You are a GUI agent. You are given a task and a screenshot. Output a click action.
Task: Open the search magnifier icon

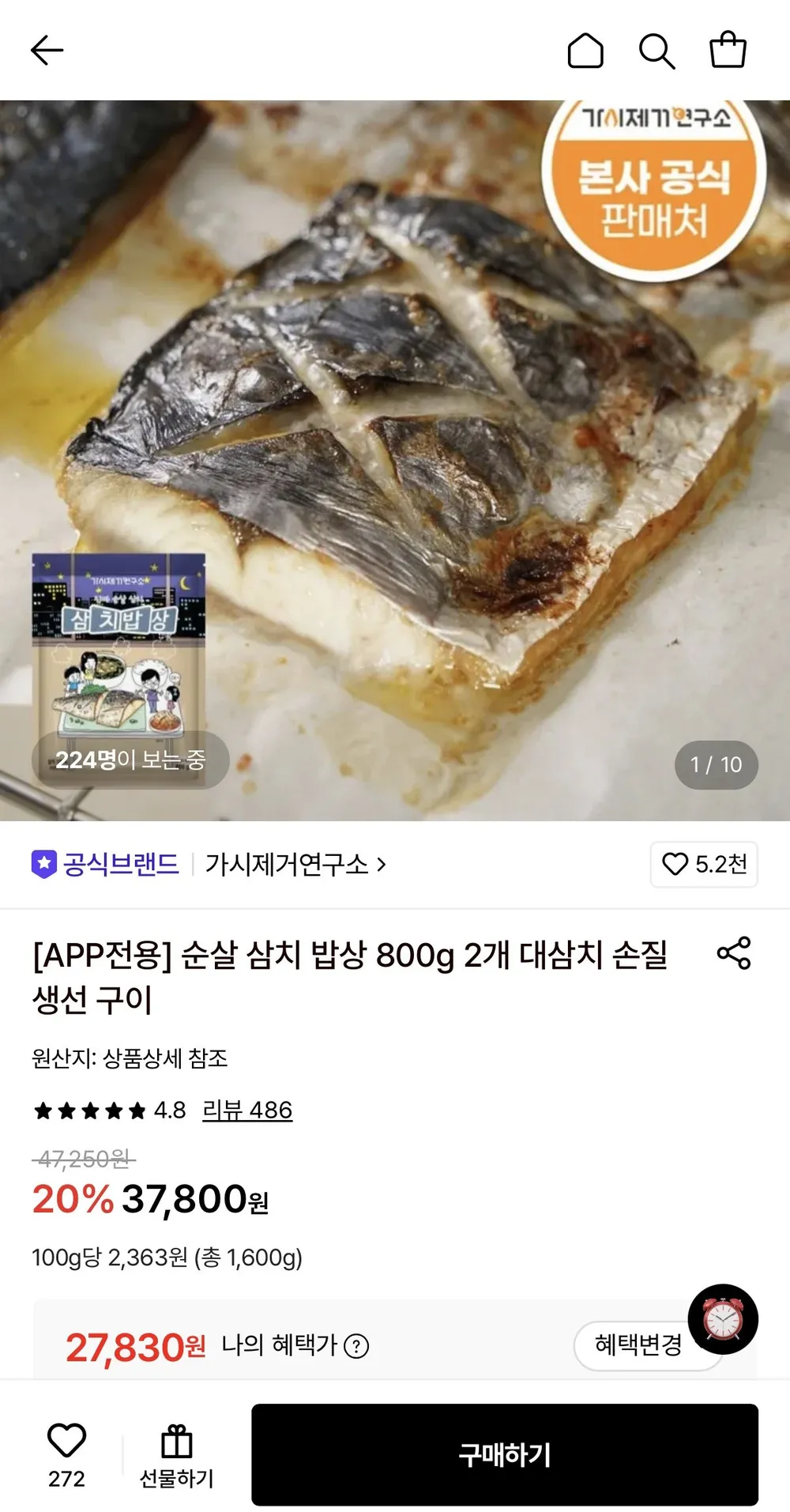(x=656, y=51)
